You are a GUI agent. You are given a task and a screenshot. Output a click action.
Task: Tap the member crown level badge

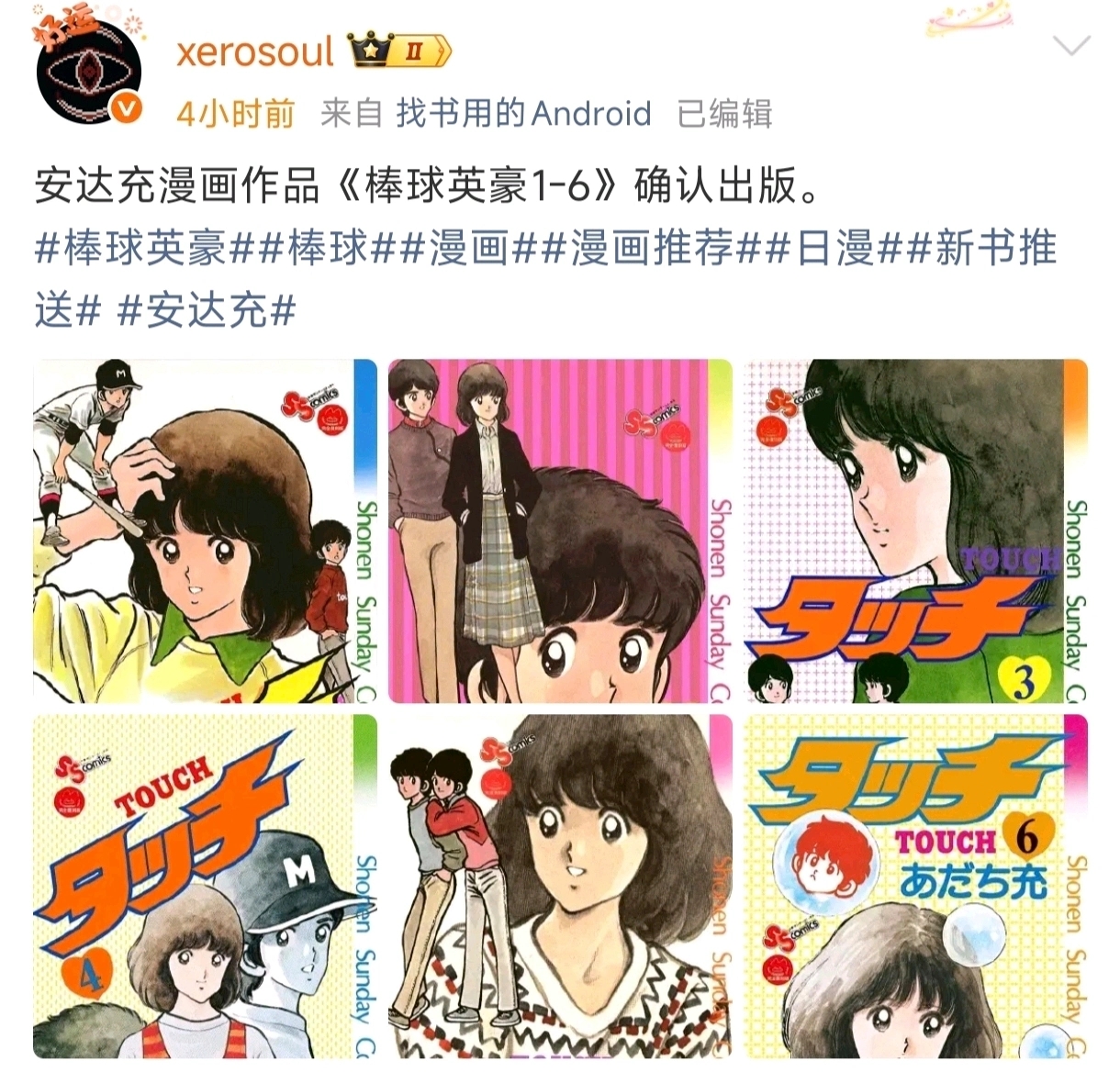pos(400,51)
